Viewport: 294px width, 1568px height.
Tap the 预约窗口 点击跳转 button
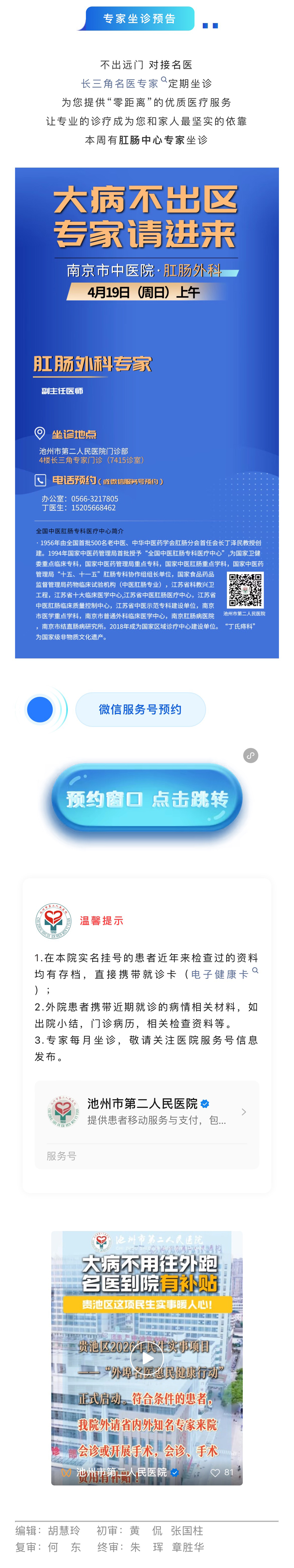[147, 798]
